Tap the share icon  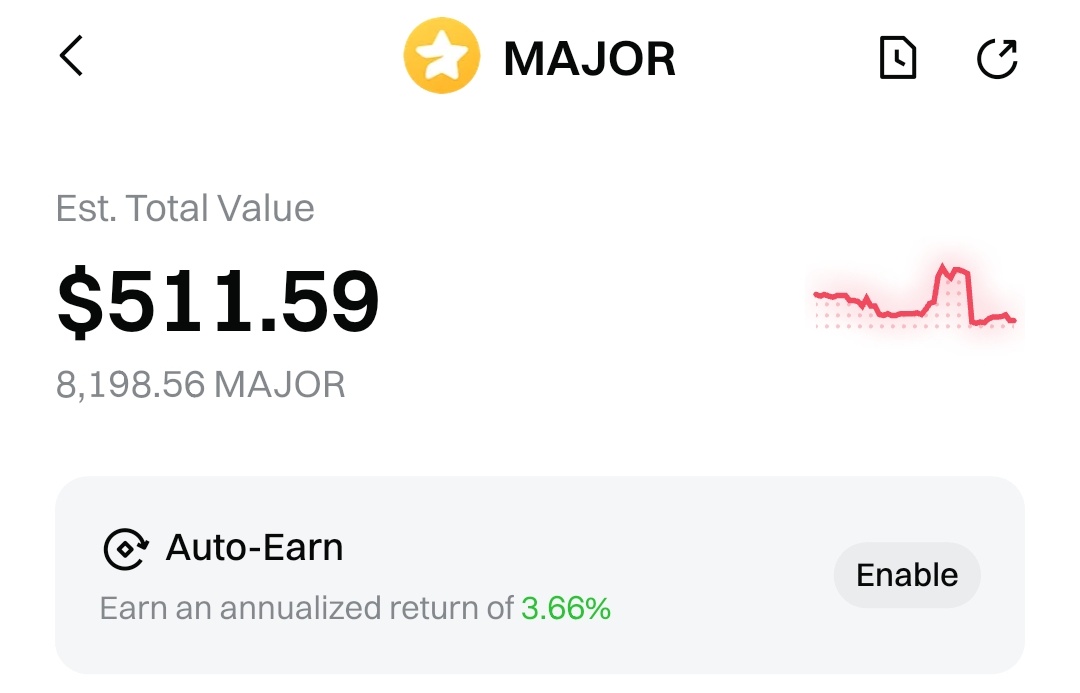997,58
